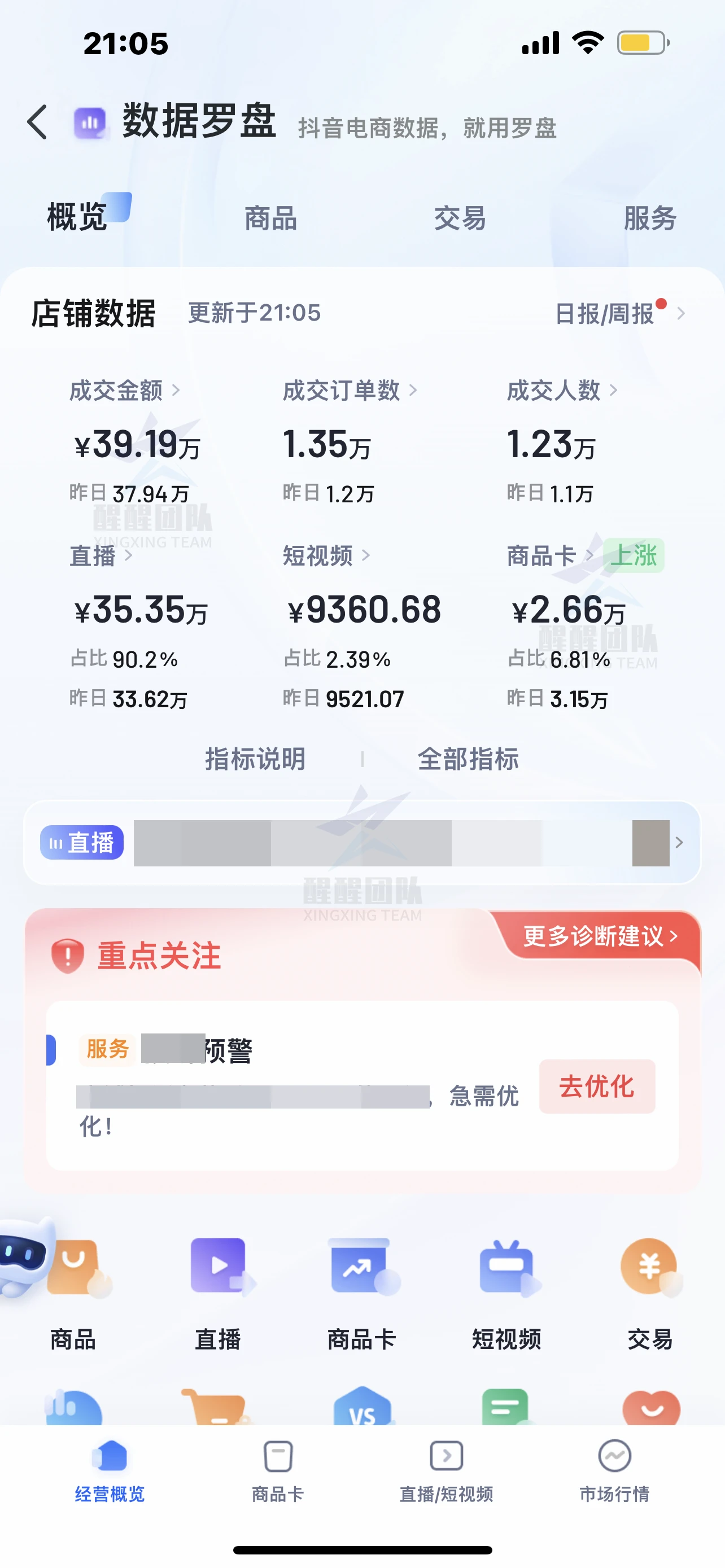The height and width of the screenshot is (1568, 725).
Task: Switch to the 商品 top tab
Action: coord(270,218)
